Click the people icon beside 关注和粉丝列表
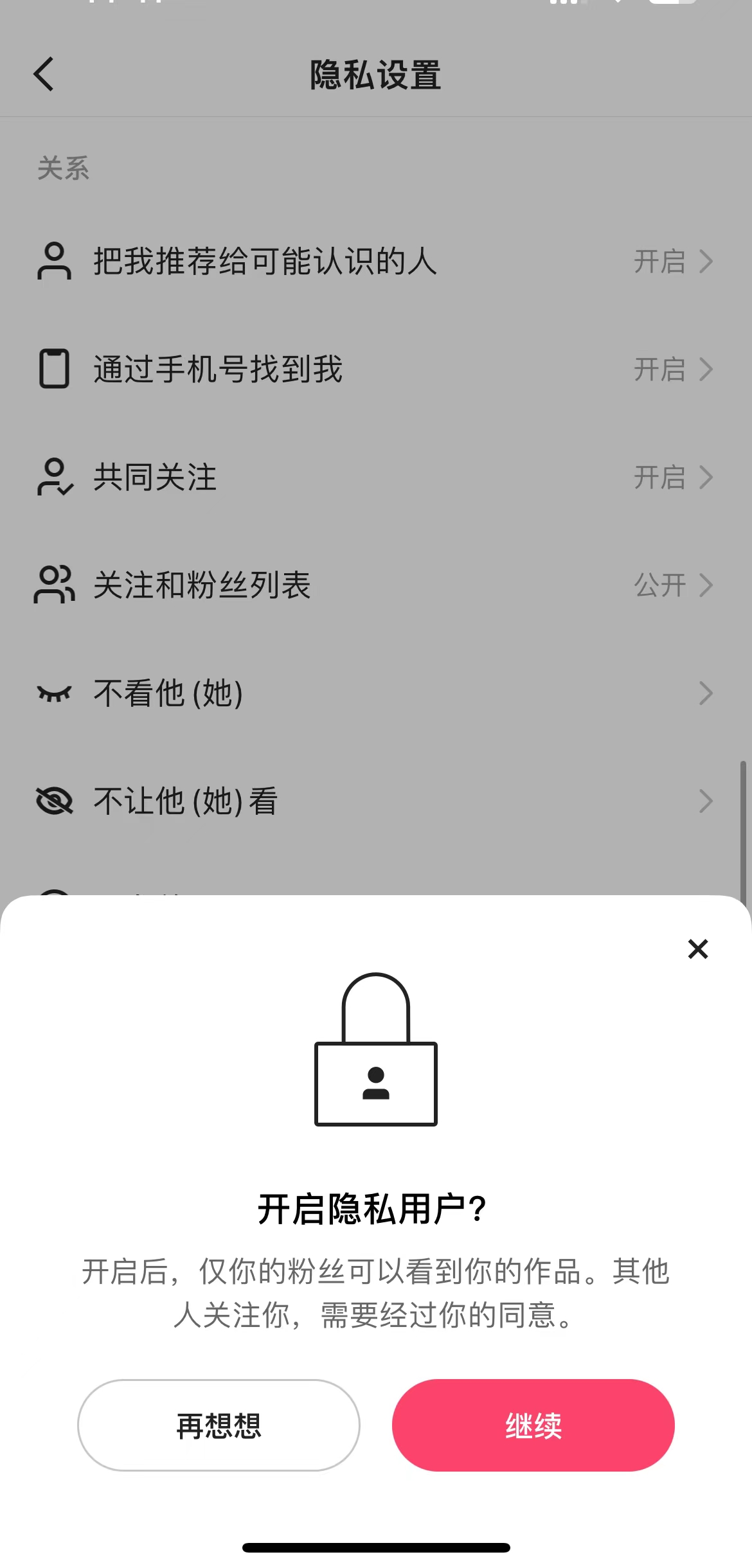The width and height of the screenshot is (752, 1568). click(x=54, y=585)
